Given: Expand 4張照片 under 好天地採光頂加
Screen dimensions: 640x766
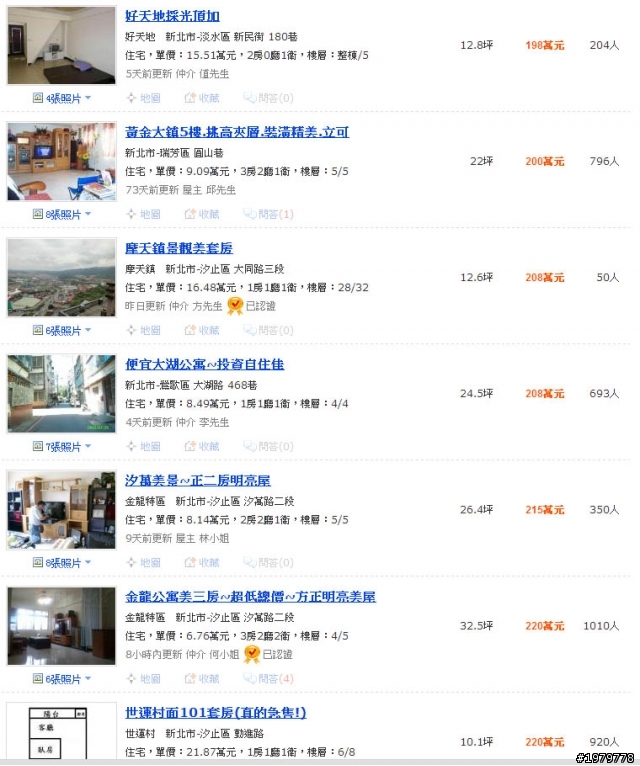Looking at the screenshot, I should click(62, 98).
